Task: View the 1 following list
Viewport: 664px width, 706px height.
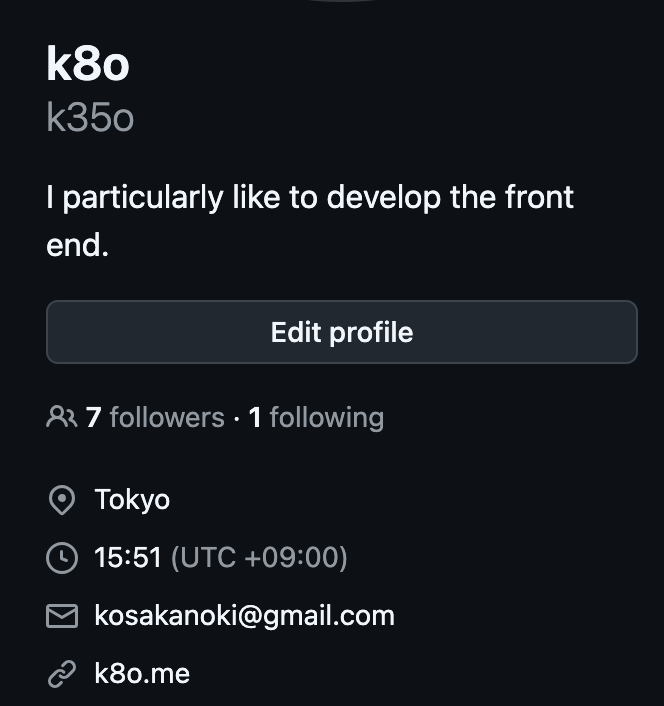Action: tap(315, 417)
